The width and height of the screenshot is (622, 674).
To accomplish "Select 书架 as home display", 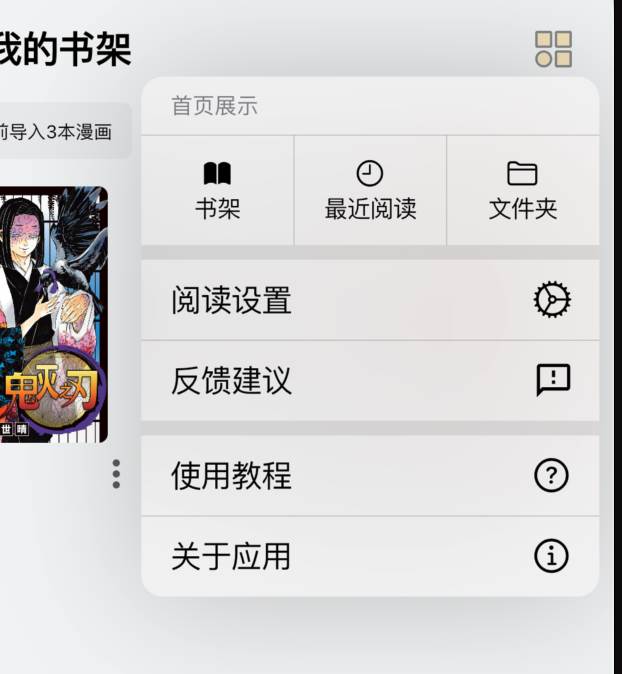I will [x=217, y=190].
